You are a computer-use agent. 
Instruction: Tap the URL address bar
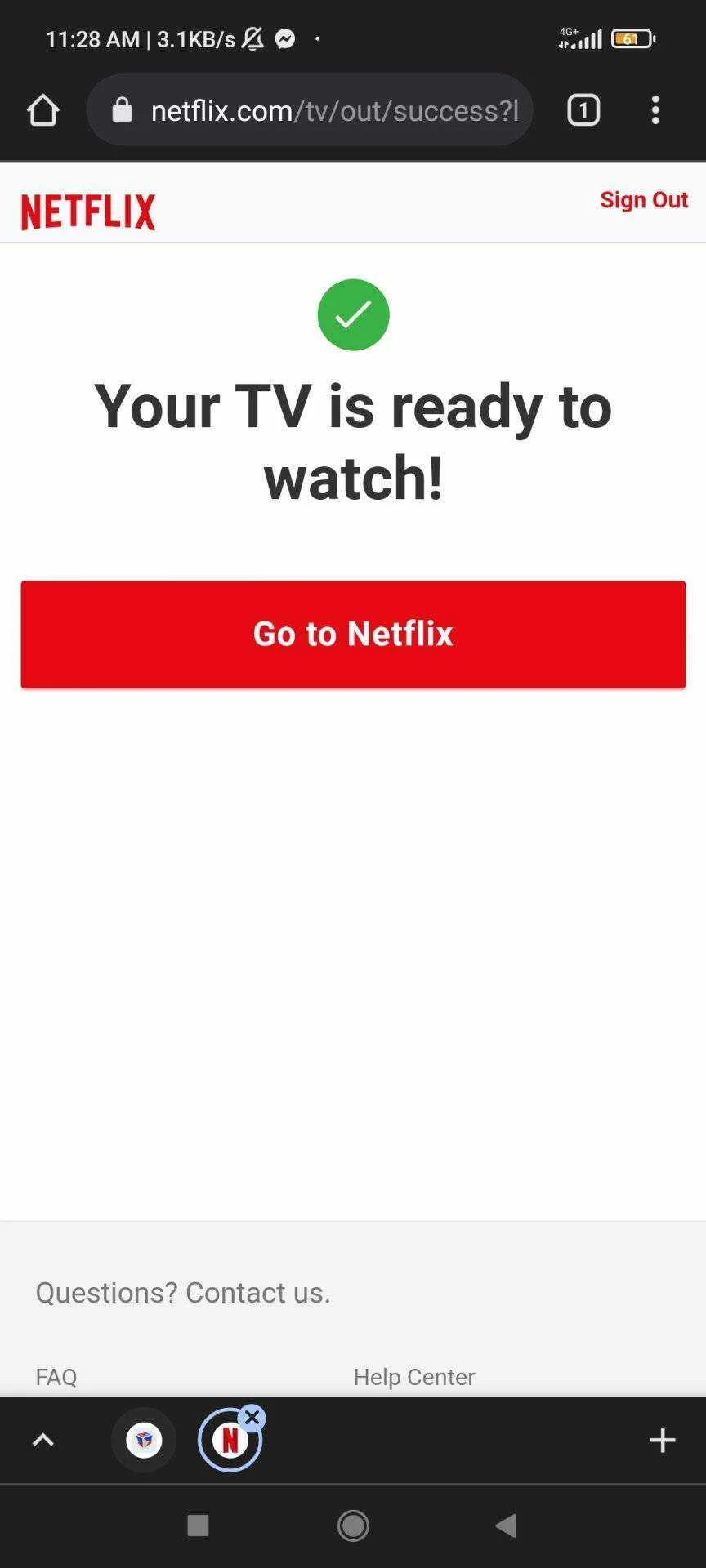tap(310, 110)
